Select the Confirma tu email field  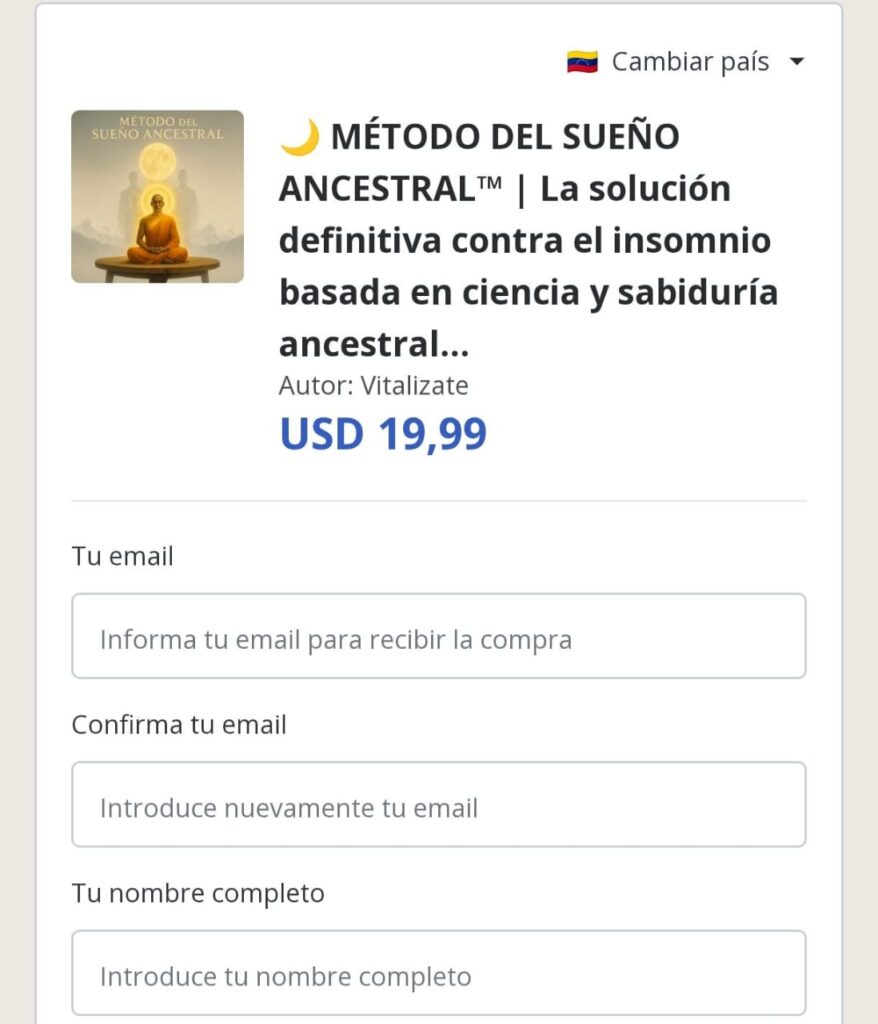[438, 805]
